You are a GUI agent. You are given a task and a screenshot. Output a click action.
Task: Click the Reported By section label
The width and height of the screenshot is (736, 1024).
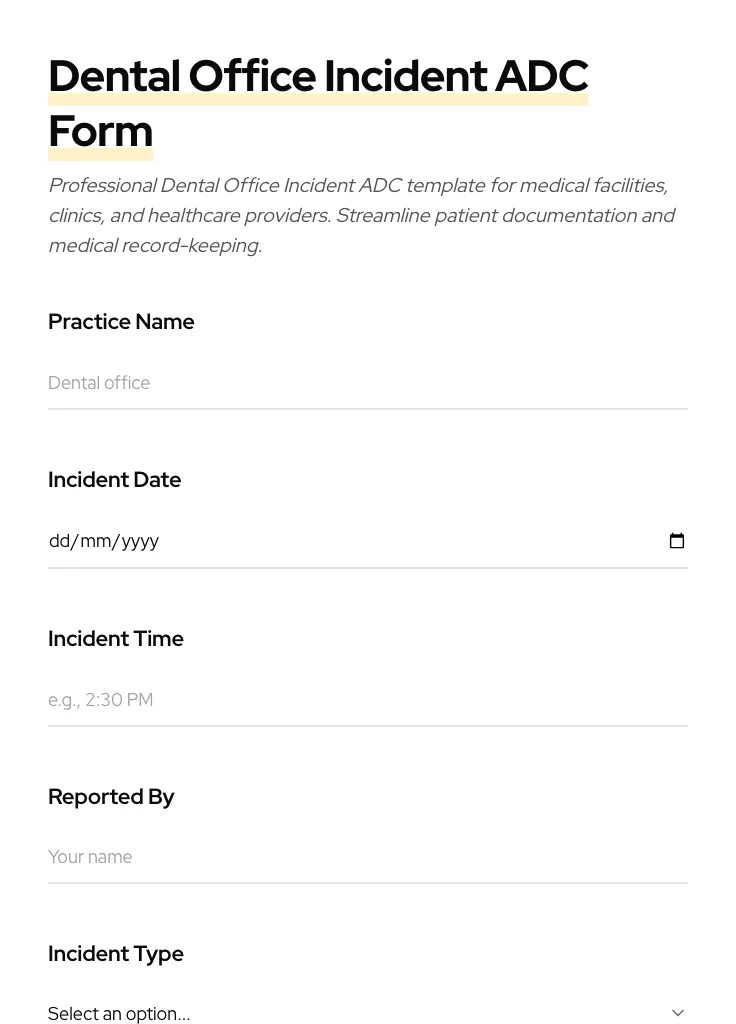pos(111,796)
